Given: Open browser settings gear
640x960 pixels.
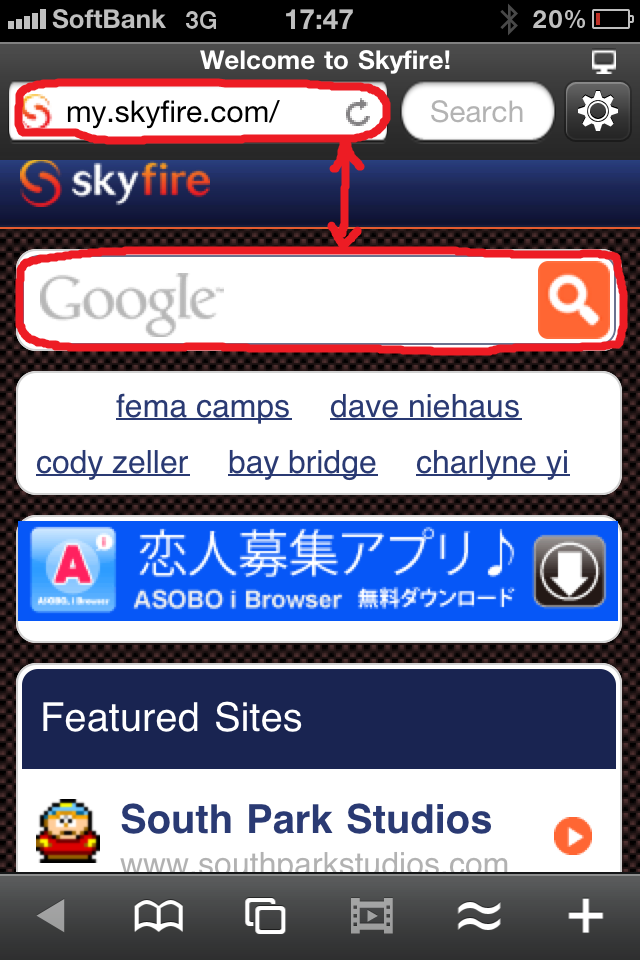Looking at the screenshot, I should click(x=598, y=112).
